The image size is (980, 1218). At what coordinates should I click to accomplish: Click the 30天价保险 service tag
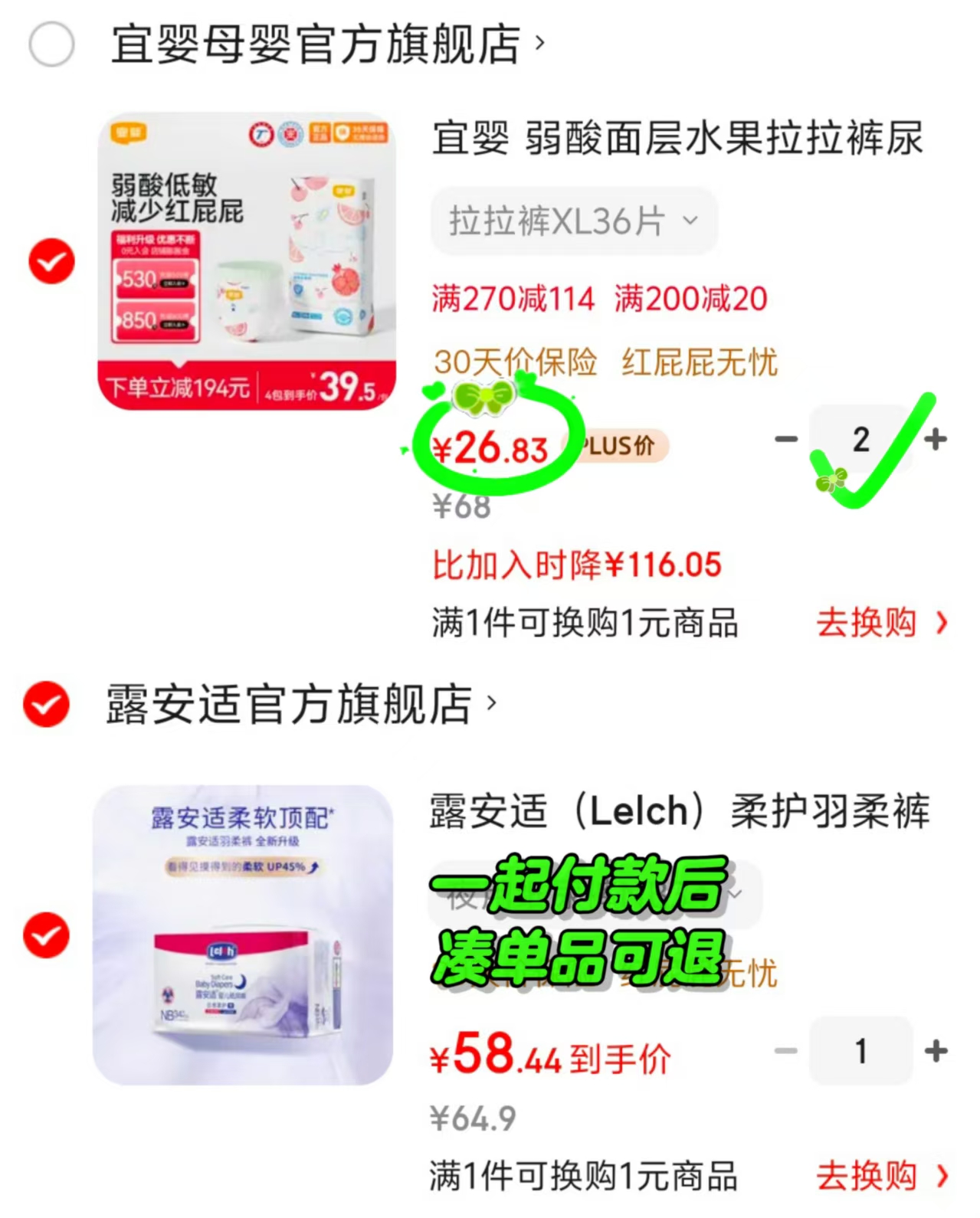click(x=515, y=363)
